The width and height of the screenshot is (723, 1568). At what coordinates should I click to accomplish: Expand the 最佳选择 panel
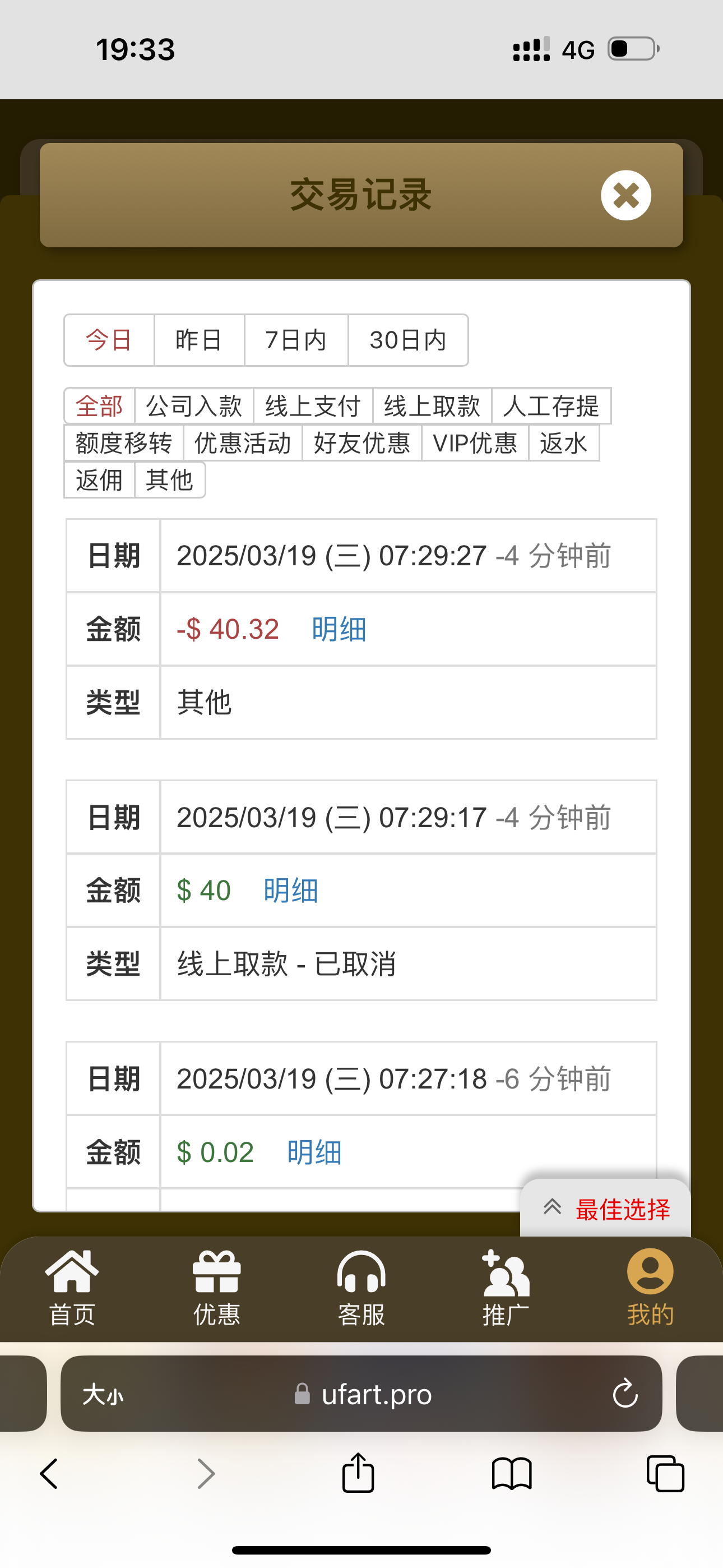(x=605, y=1209)
